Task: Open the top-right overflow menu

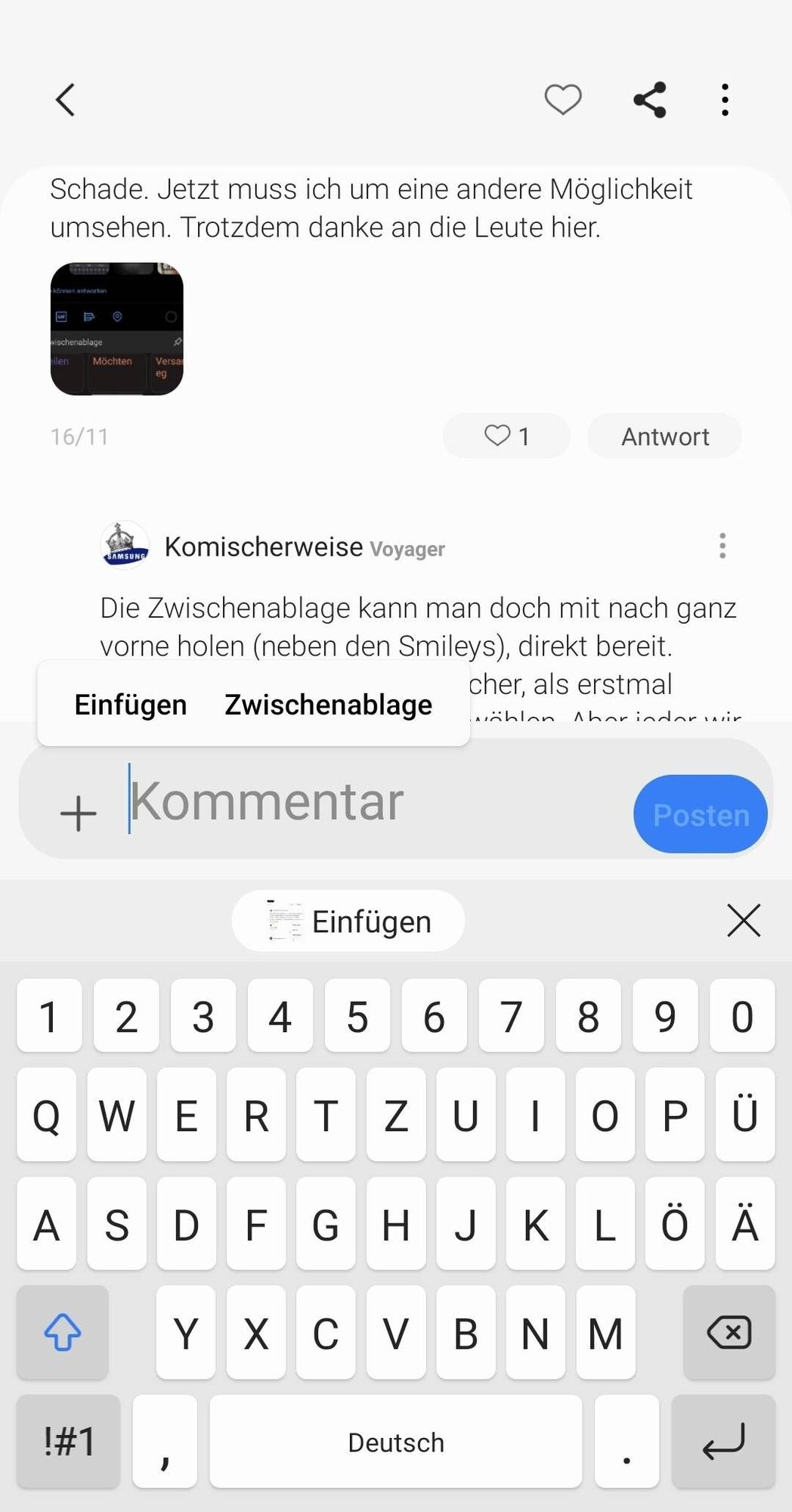Action: tap(724, 98)
